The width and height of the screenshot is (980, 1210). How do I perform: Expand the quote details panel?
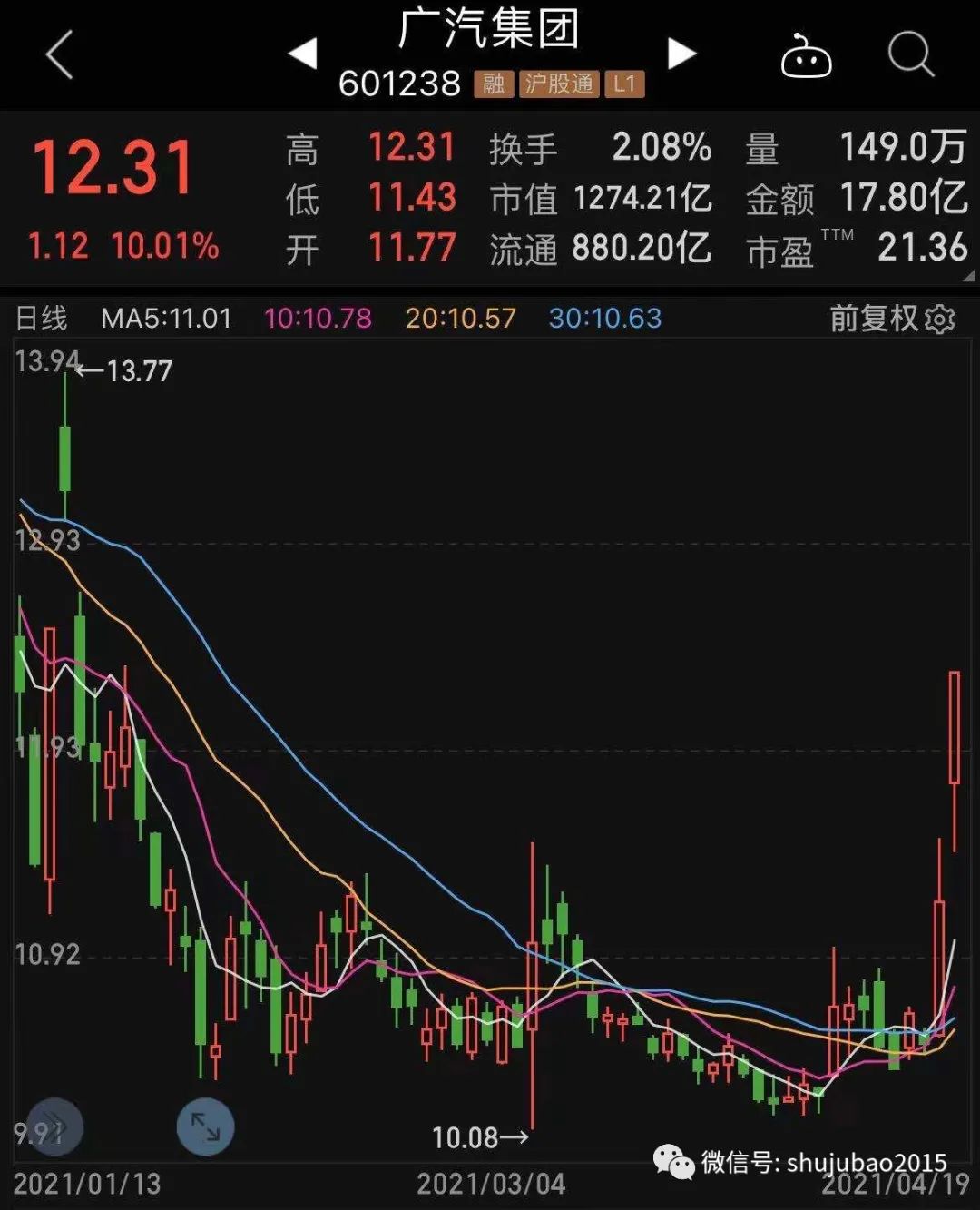[968, 276]
